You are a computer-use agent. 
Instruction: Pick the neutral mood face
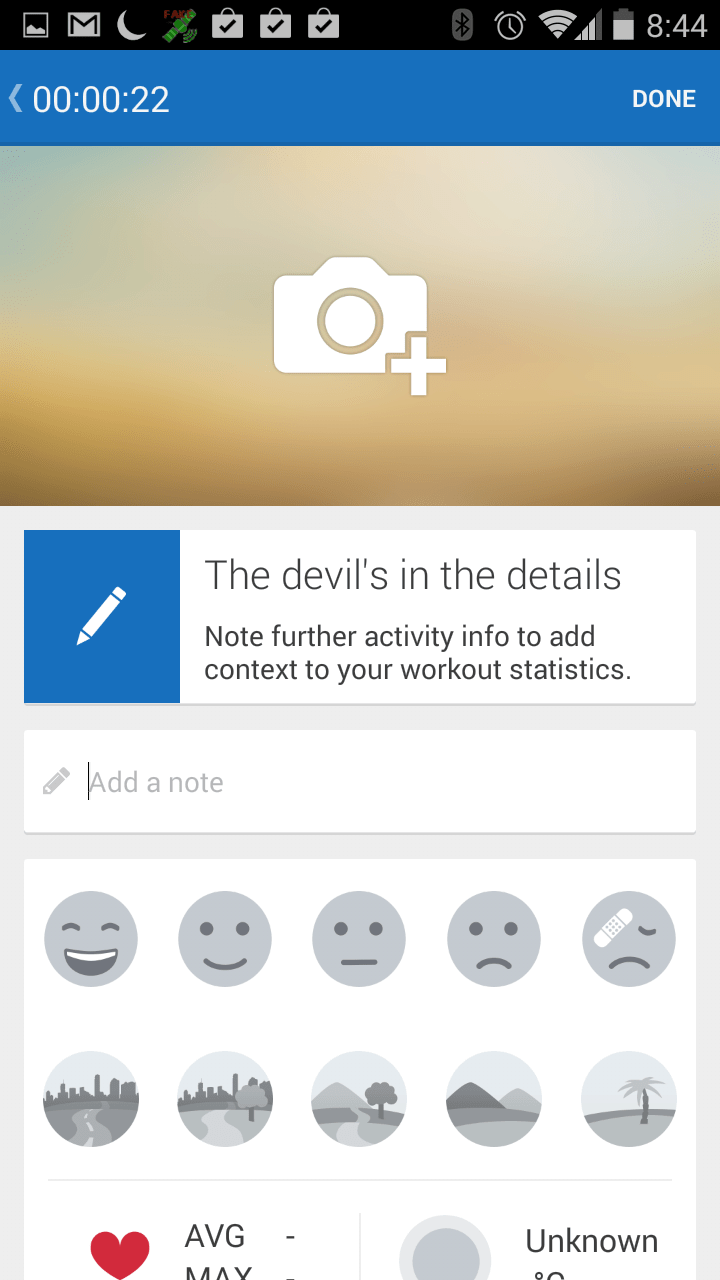click(x=359, y=939)
